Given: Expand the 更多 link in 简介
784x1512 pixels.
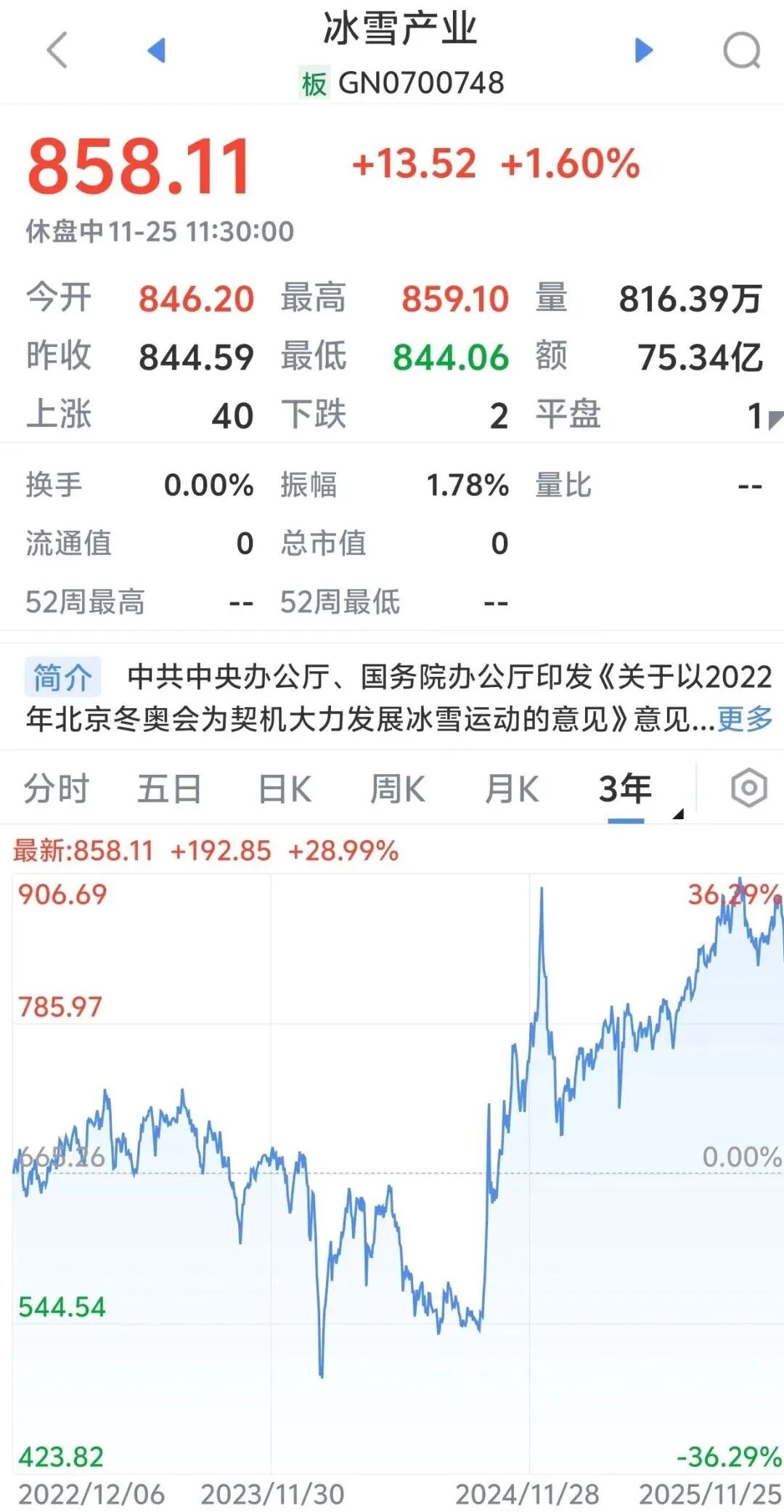Looking at the screenshot, I should pos(745,720).
